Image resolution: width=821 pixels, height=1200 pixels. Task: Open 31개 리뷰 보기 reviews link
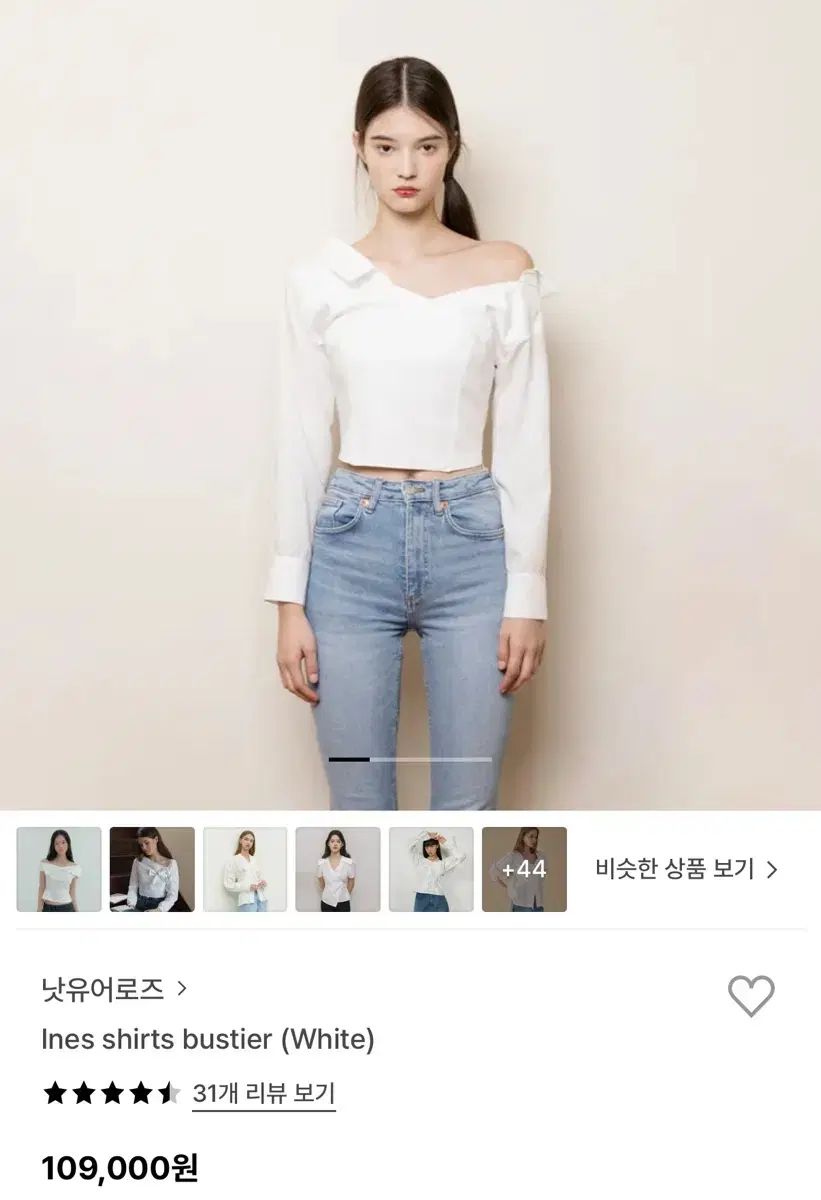click(263, 1093)
